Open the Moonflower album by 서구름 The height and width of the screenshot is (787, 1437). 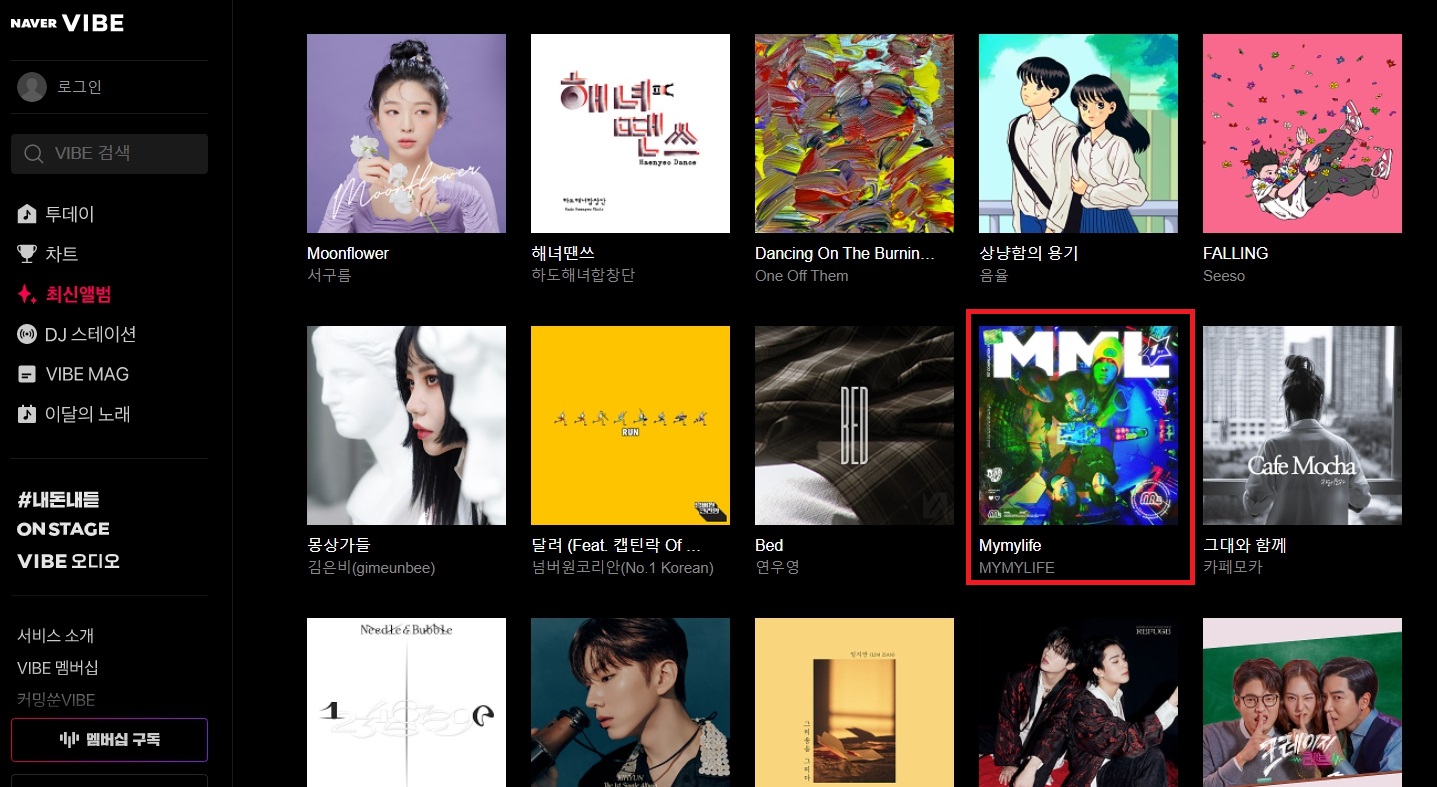coord(406,134)
